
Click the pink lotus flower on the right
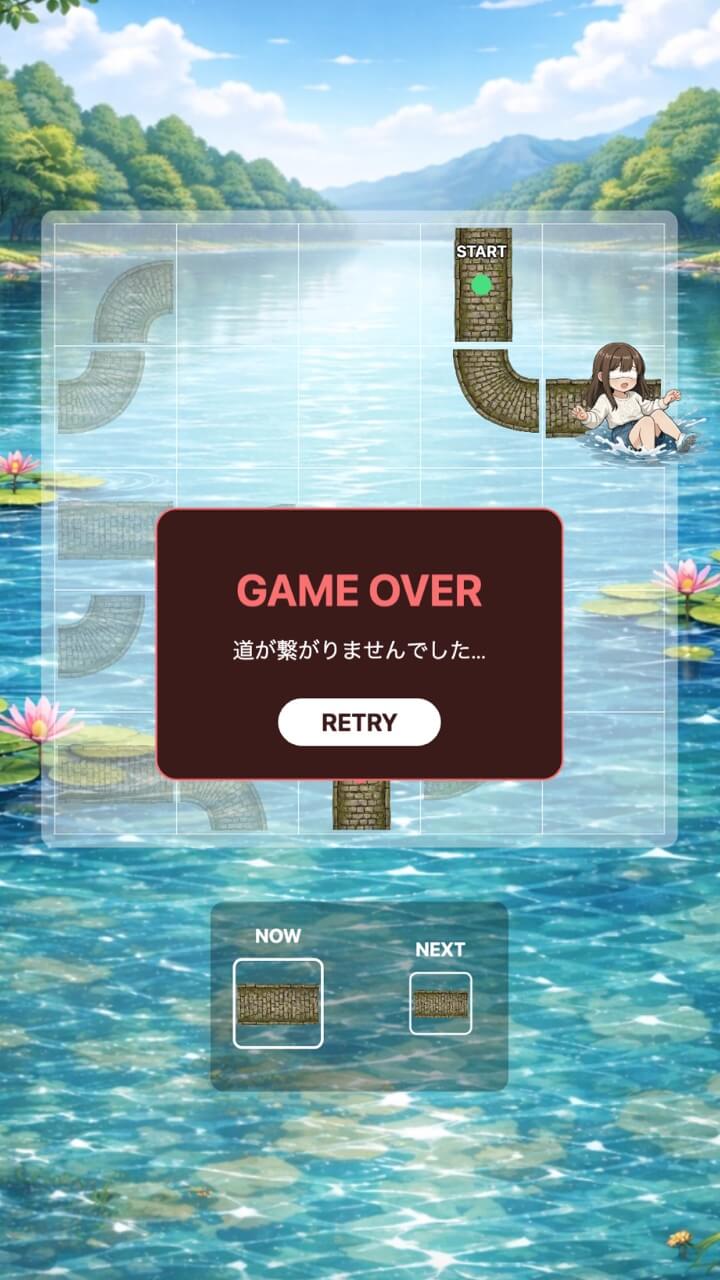click(x=687, y=580)
